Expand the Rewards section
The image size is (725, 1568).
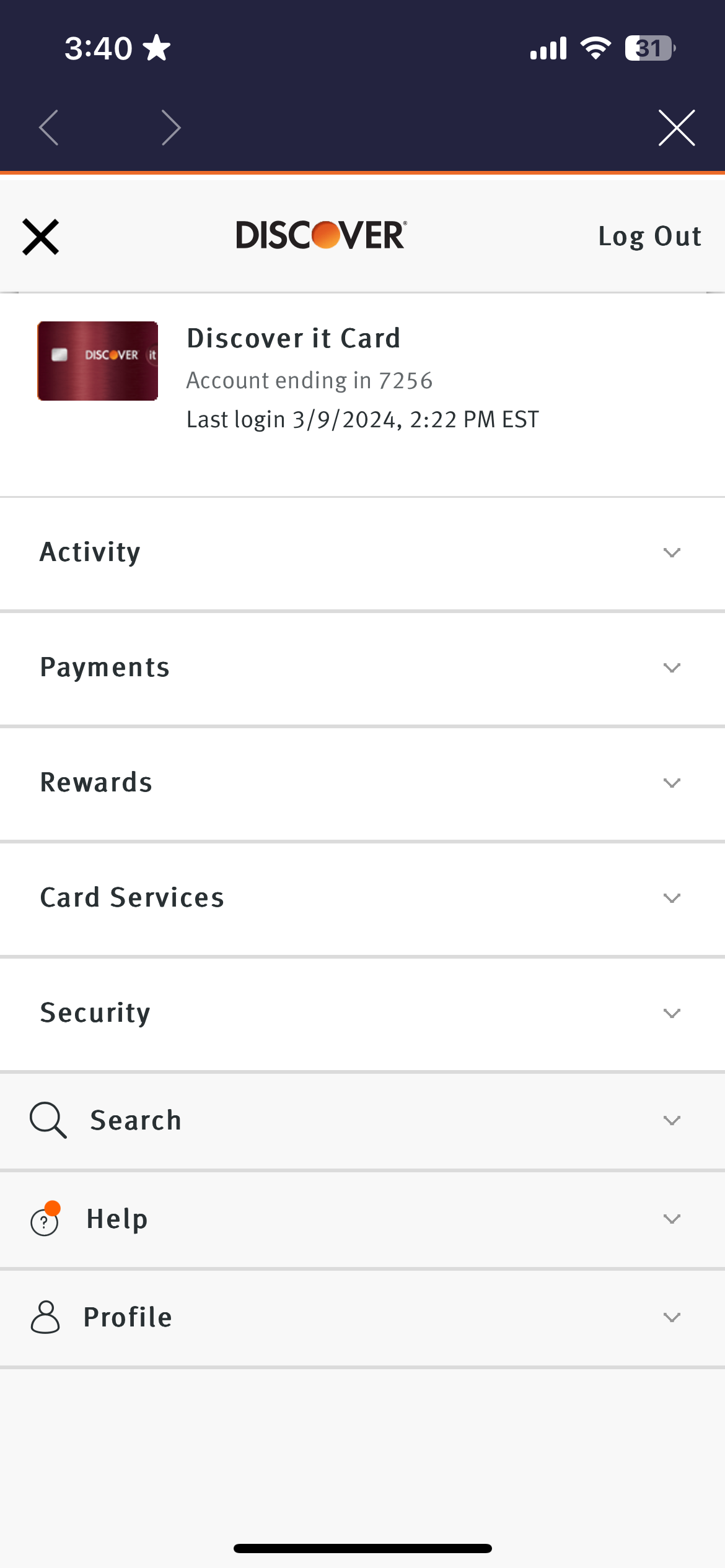click(362, 783)
